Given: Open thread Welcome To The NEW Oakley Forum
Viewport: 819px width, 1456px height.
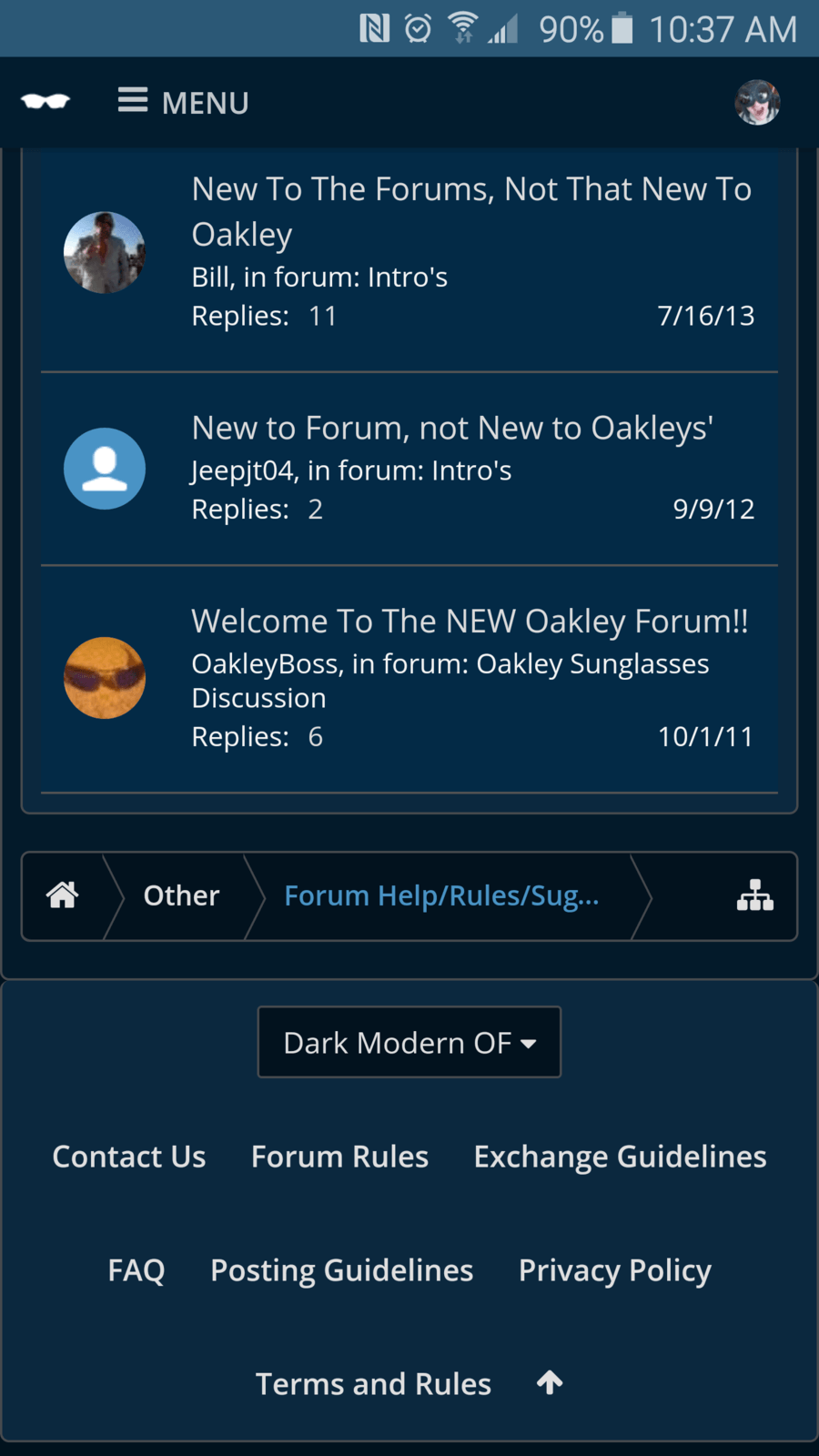Looking at the screenshot, I should (x=470, y=621).
